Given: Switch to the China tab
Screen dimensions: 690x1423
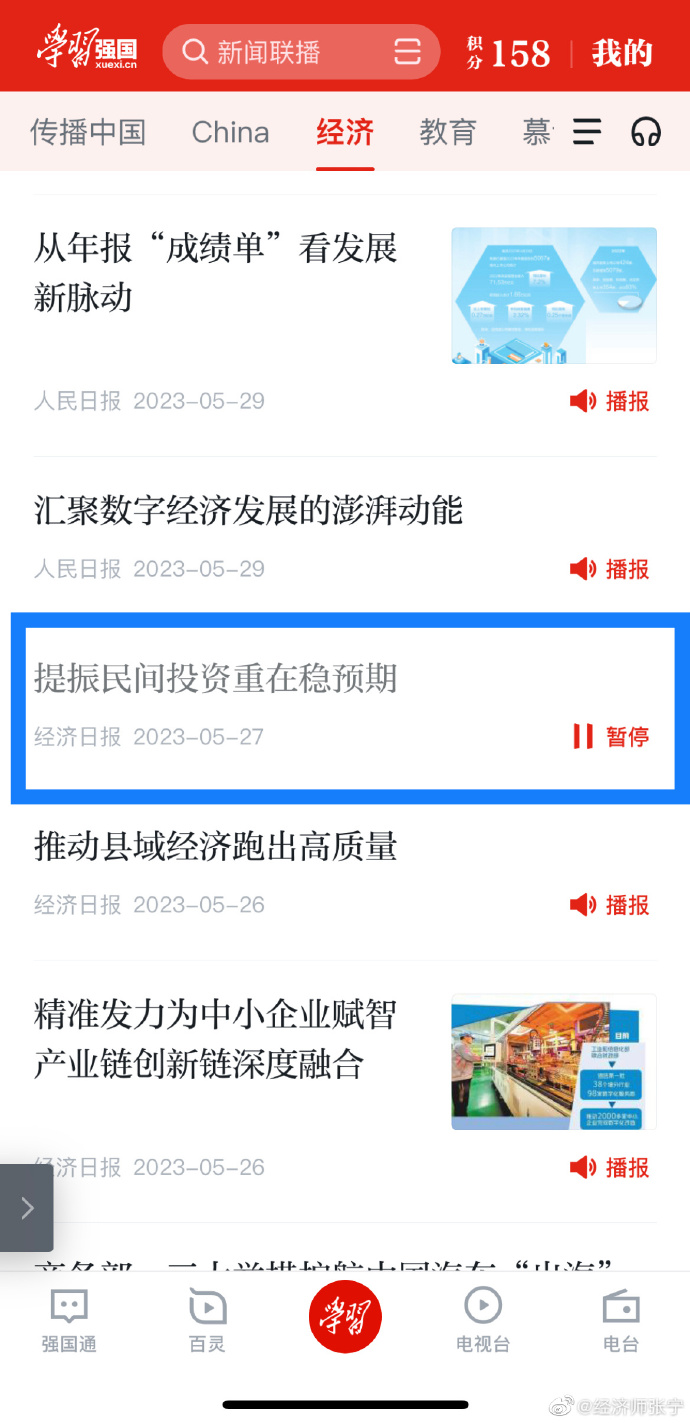Looking at the screenshot, I should coord(230,132).
